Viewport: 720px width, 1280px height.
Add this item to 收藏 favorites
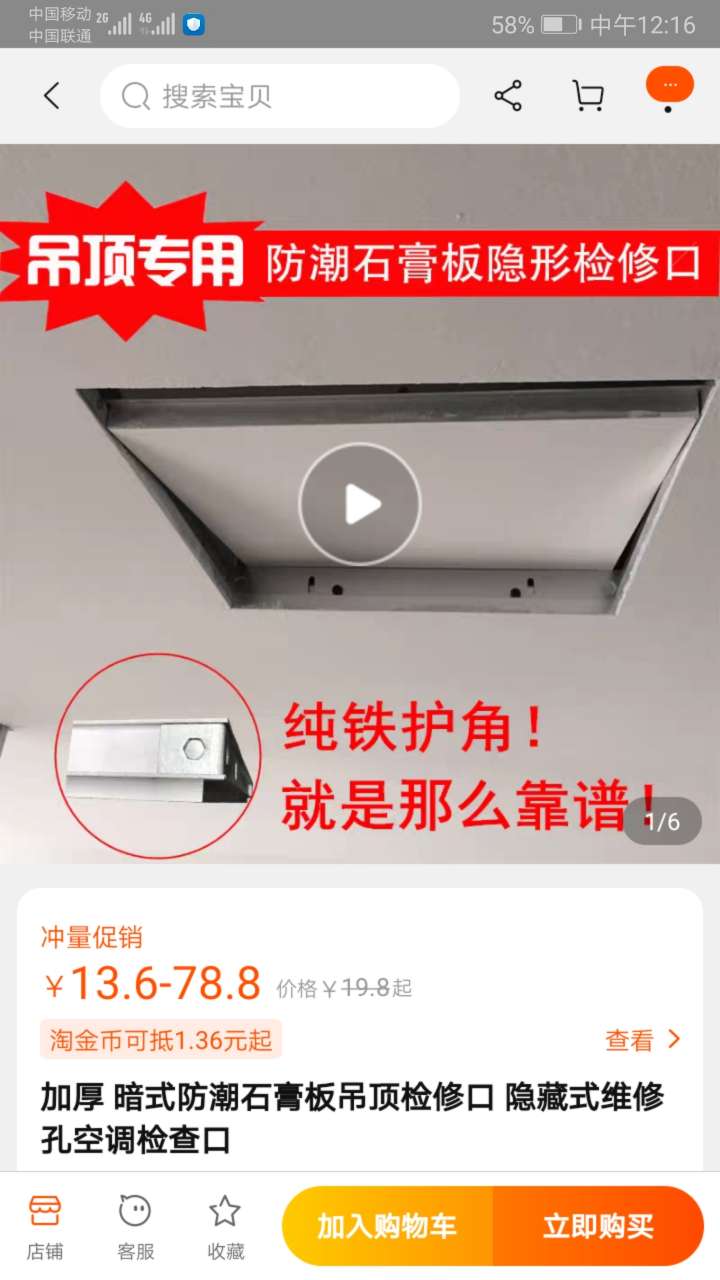coord(225,1226)
